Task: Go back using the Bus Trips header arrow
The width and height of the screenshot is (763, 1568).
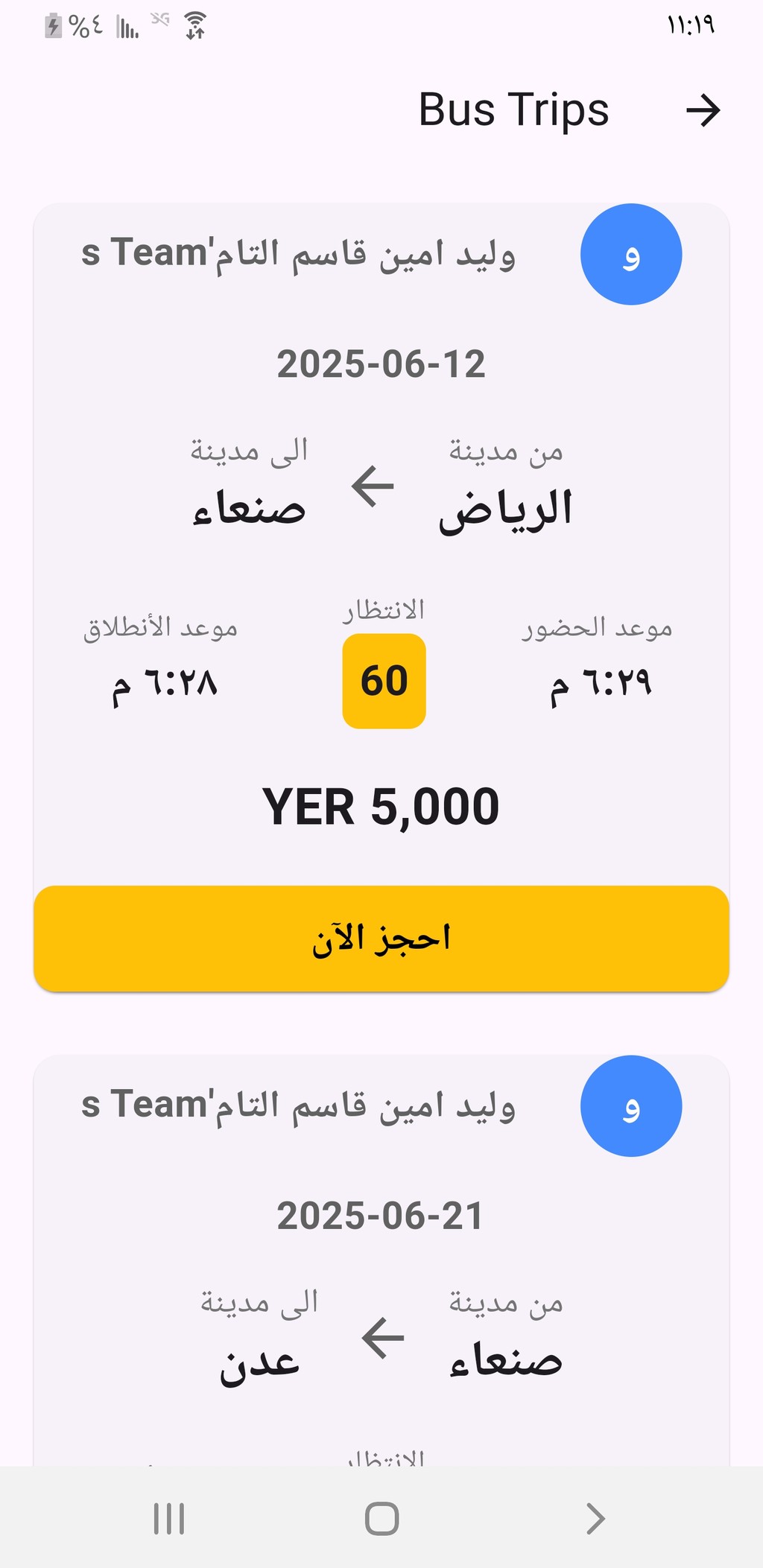Action: (703, 110)
